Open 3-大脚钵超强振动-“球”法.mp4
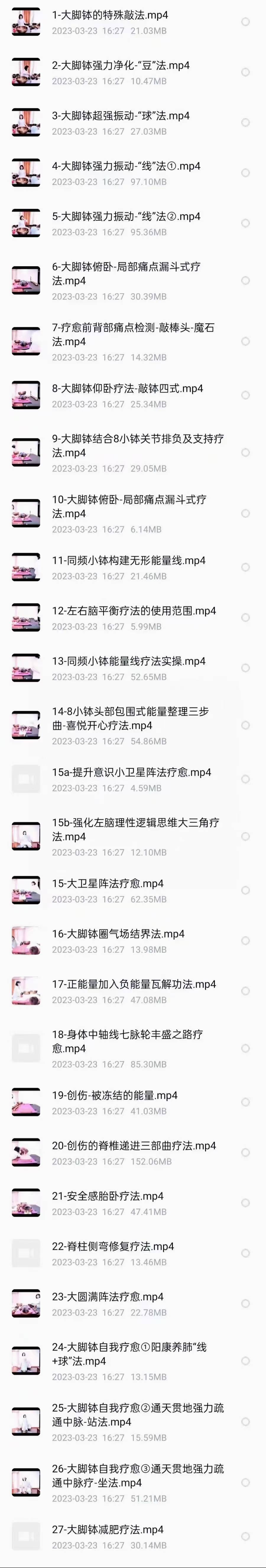The height and width of the screenshot is (1568, 266). [121, 116]
